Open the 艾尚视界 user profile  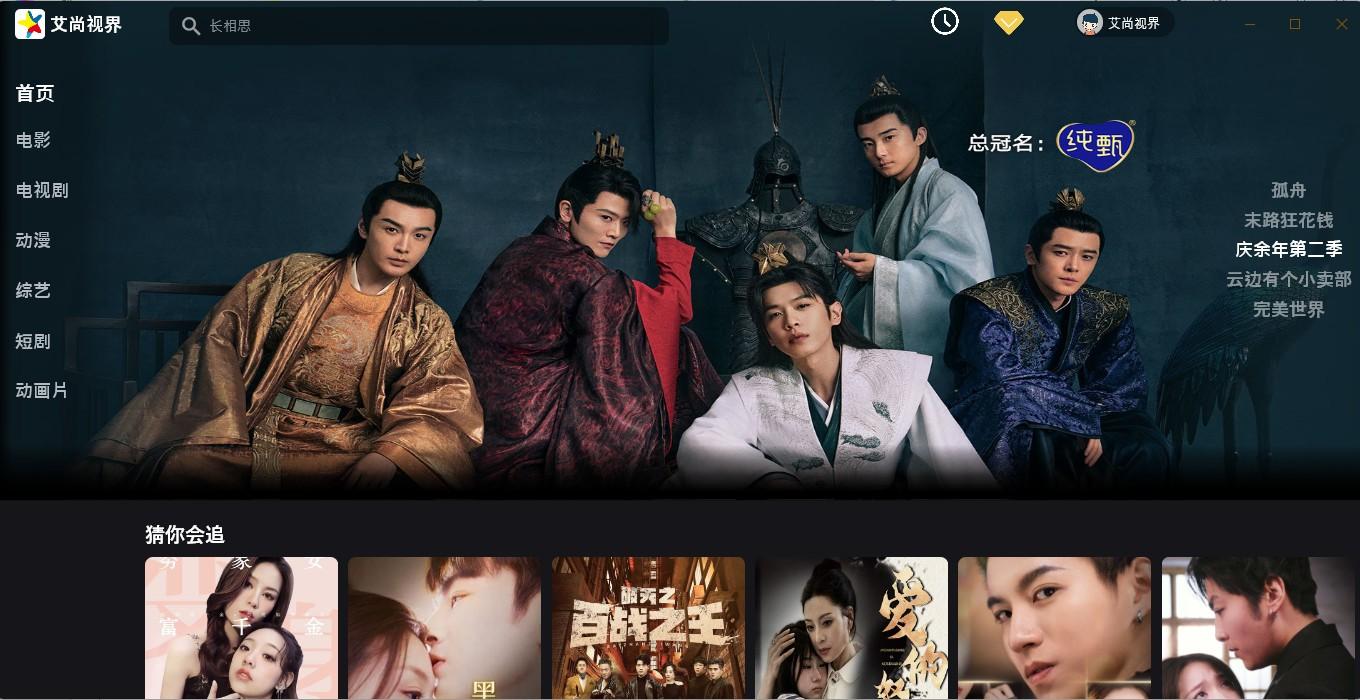click(1123, 23)
